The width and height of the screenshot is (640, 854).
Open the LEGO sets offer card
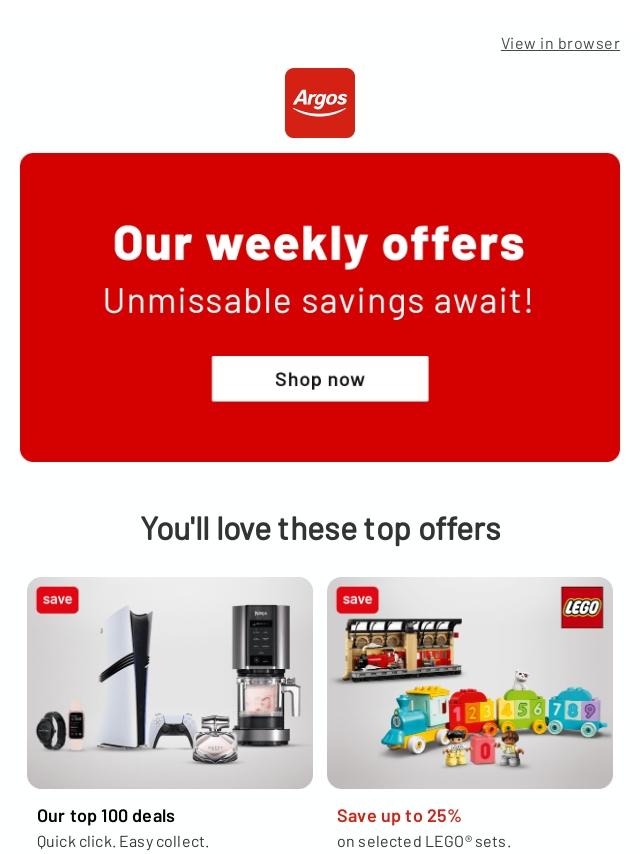[x=470, y=683]
